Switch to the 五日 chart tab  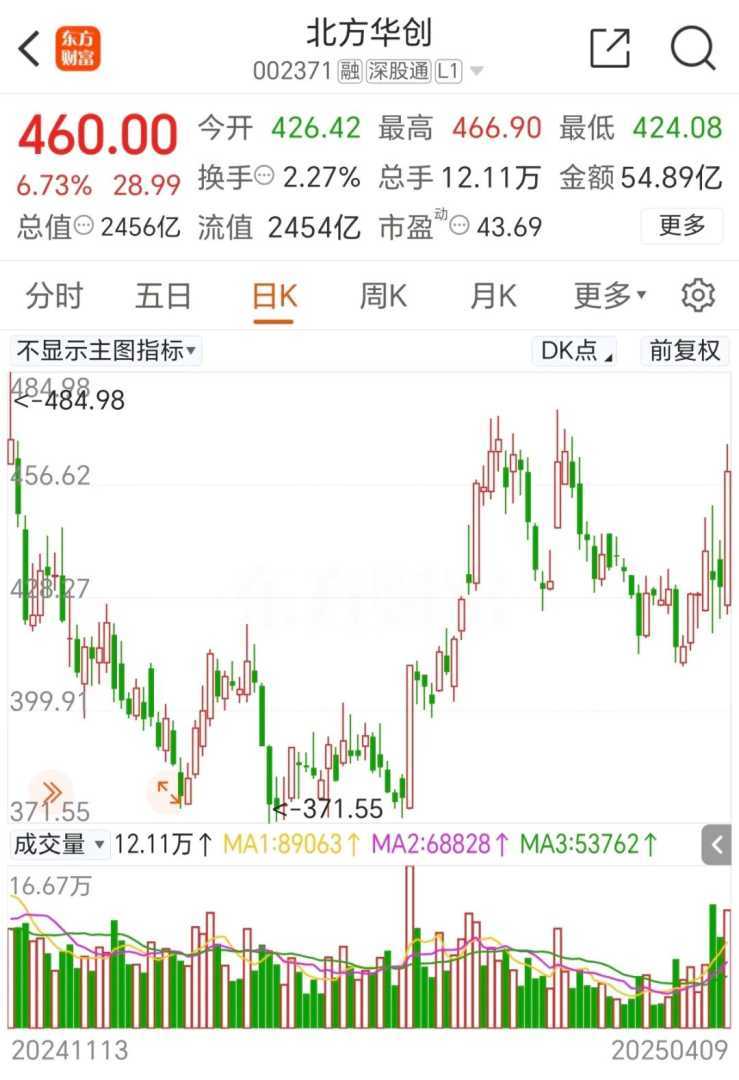[x=163, y=296]
